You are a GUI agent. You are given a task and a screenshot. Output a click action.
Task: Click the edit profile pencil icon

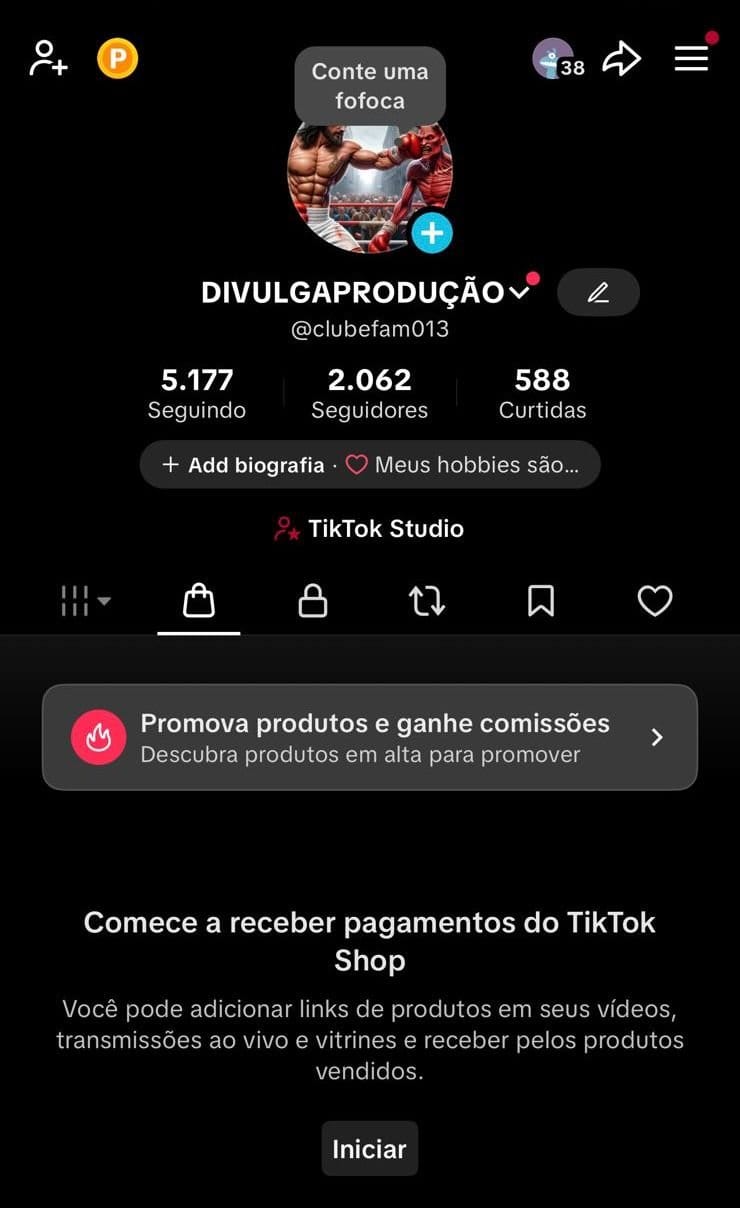click(x=598, y=292)
